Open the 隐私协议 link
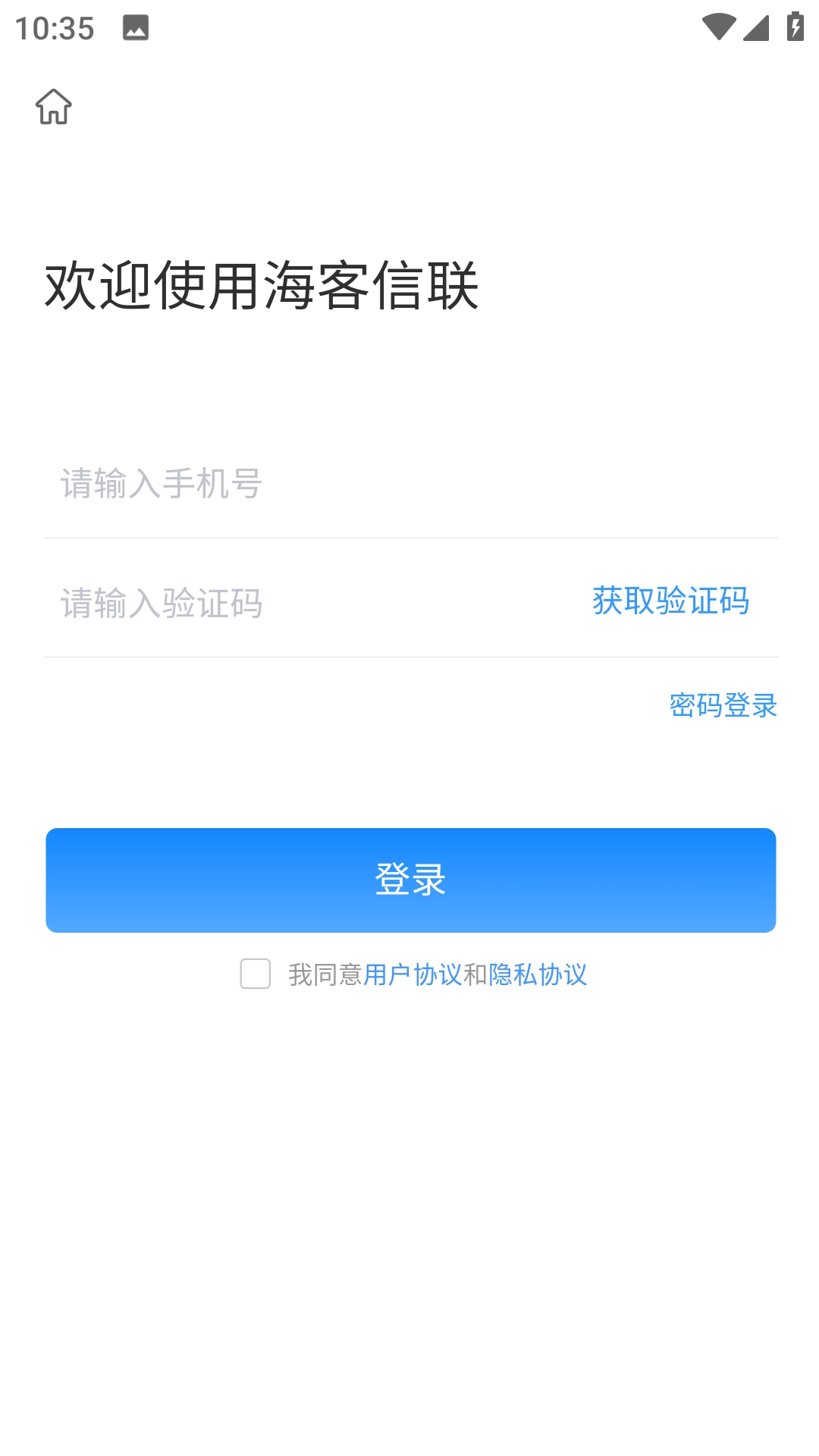The height and width of the screenshot is (1456, 819). click(538, 974)
